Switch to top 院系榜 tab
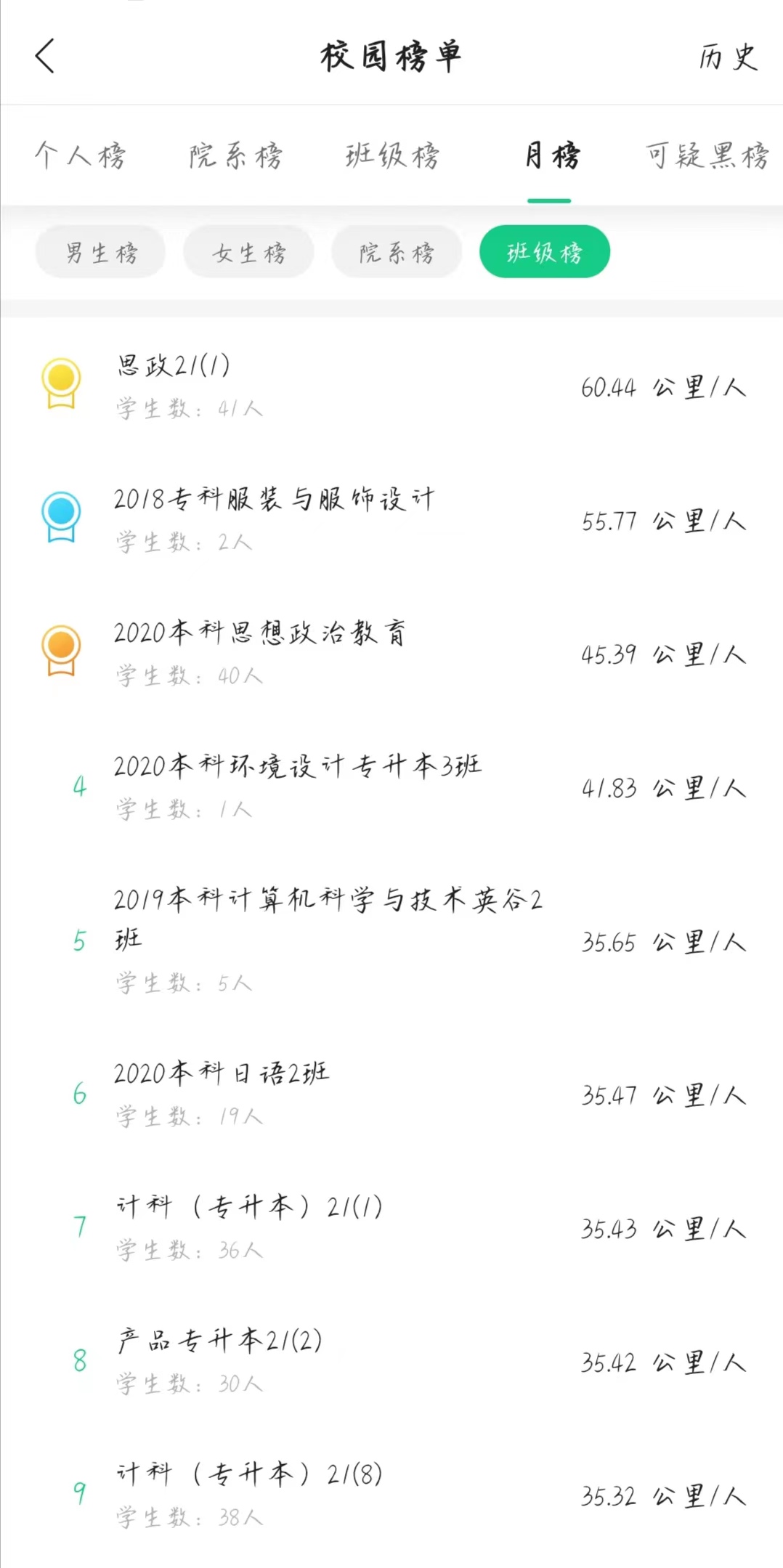Image resolution: width=783 pixels, height=1568 pixels. pyautogui.click(x=235, y=155)
